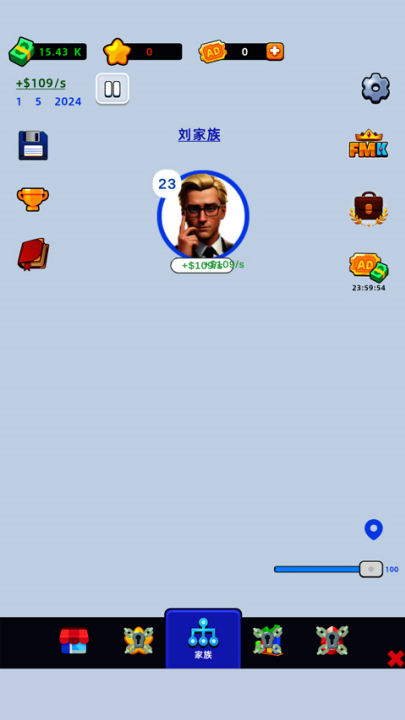Viewport: 405px width, 720px height.
Task: Tap the 刘家族 family name link
Action: [x=199, y=135]
